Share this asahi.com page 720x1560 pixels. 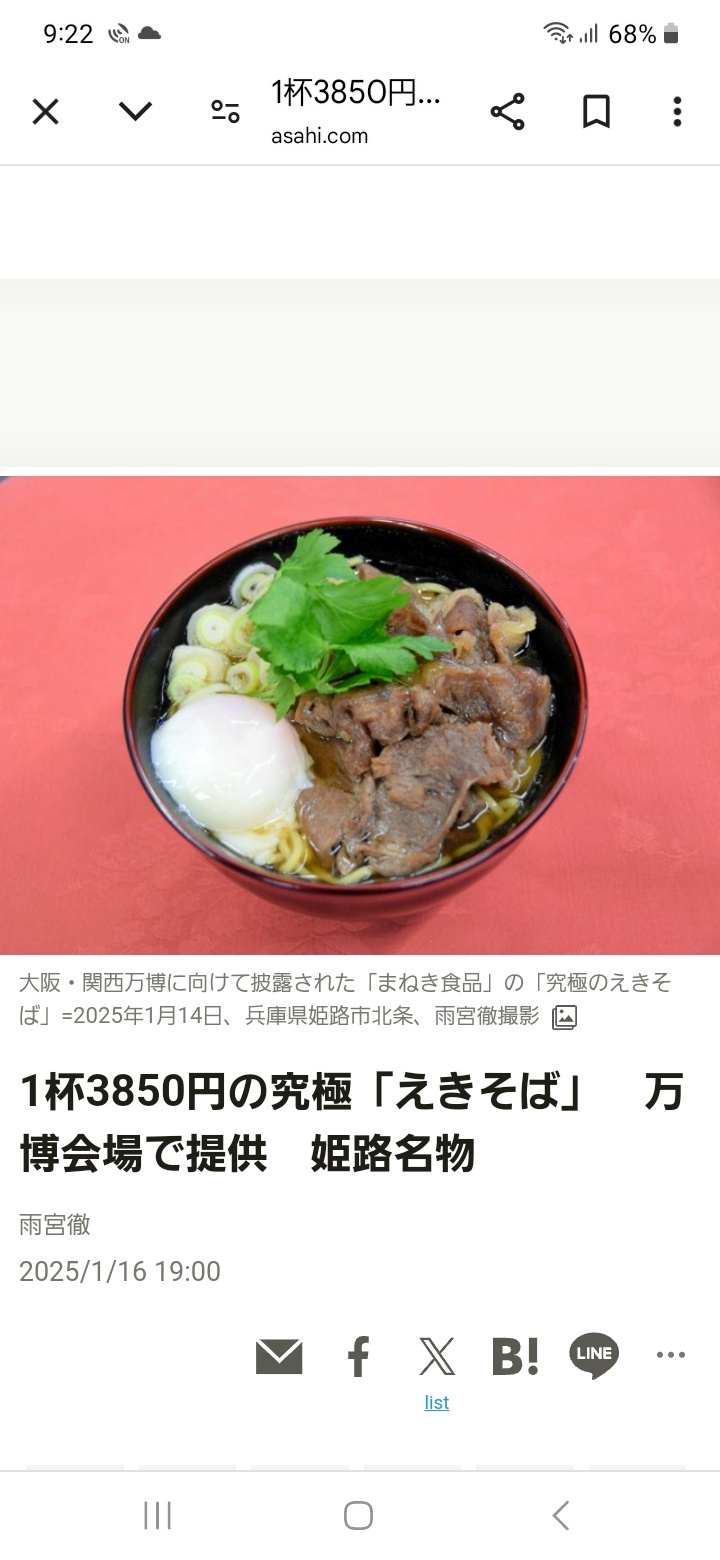pyautogui.click(x=507, y=112)
